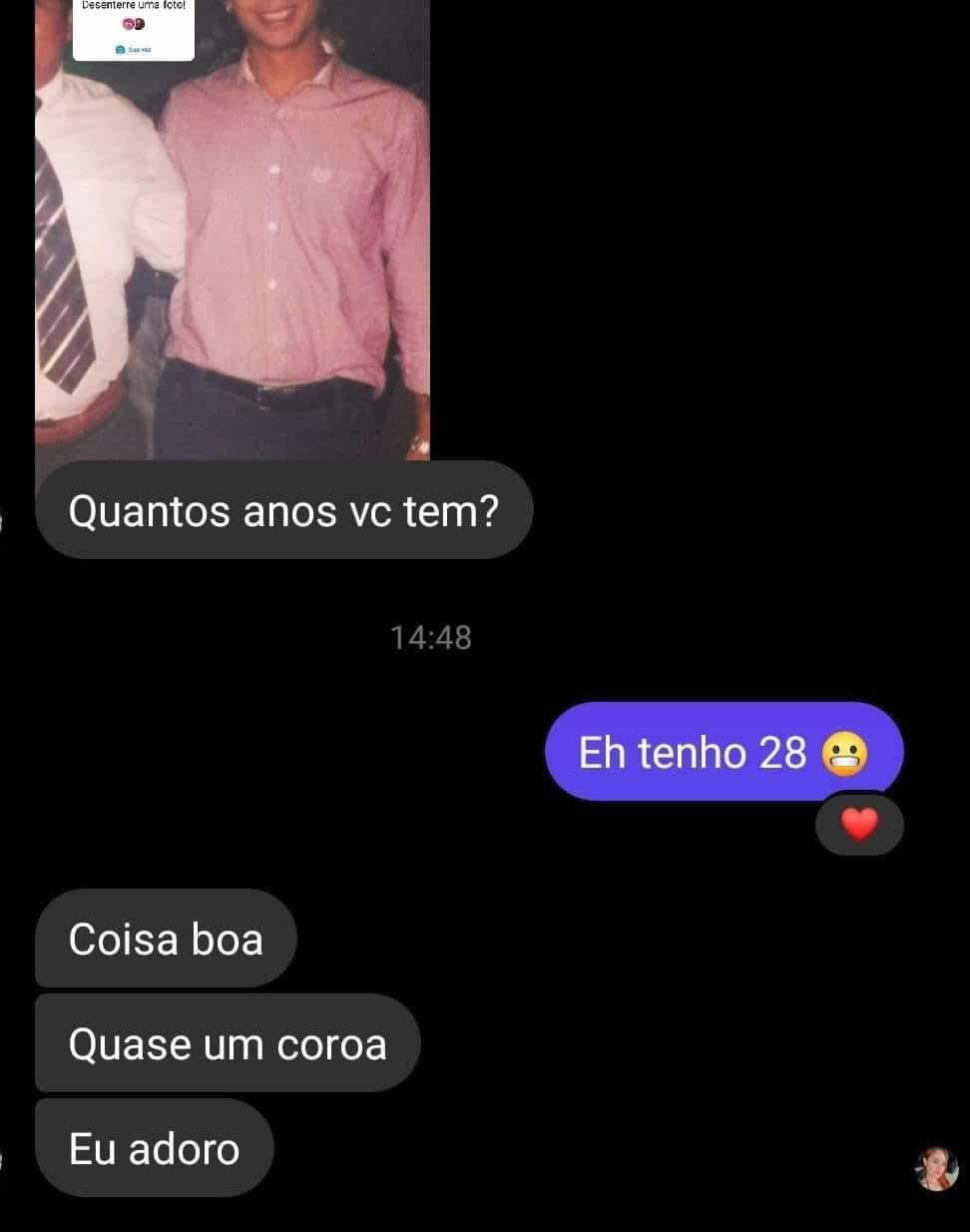Image resolution: width=970 pixels, height=1232 pixels.
Task: Select the 'Quantos anos vc tem?' message
Action: click(x=285, y=509)
